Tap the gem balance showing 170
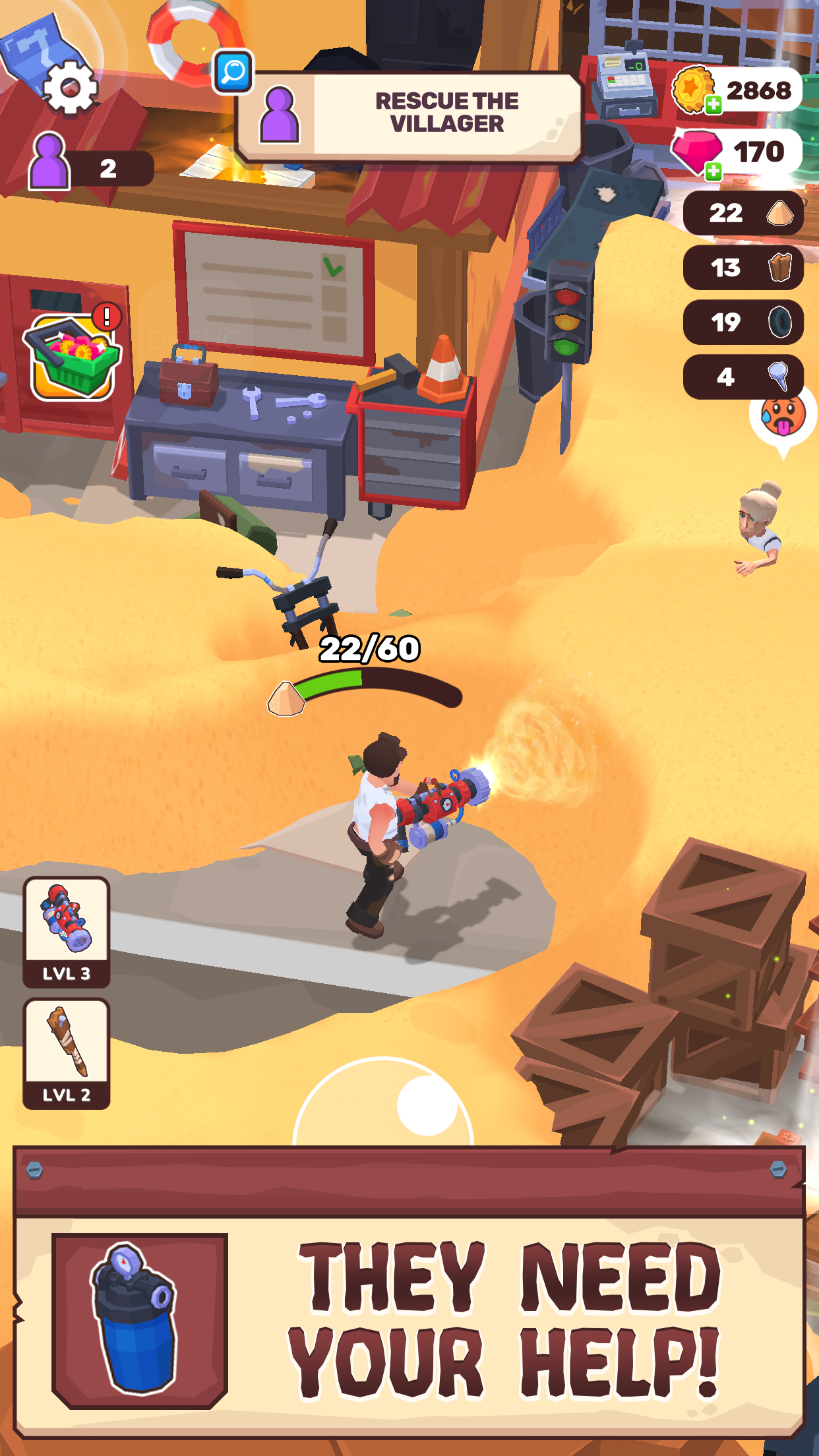The width and height of the screenshot is (819, 1456). 758,152
